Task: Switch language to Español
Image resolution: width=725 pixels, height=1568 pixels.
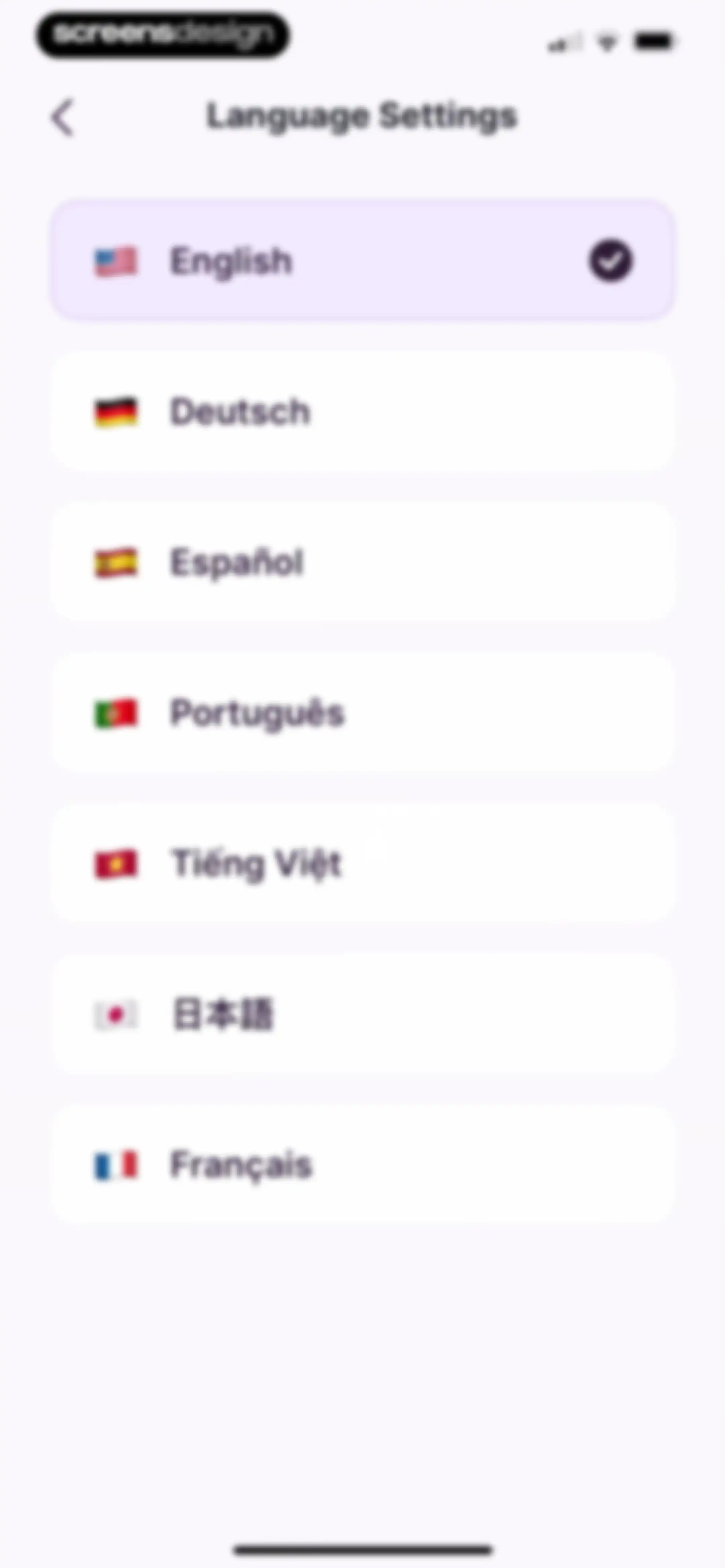Action: coord(362,561)
